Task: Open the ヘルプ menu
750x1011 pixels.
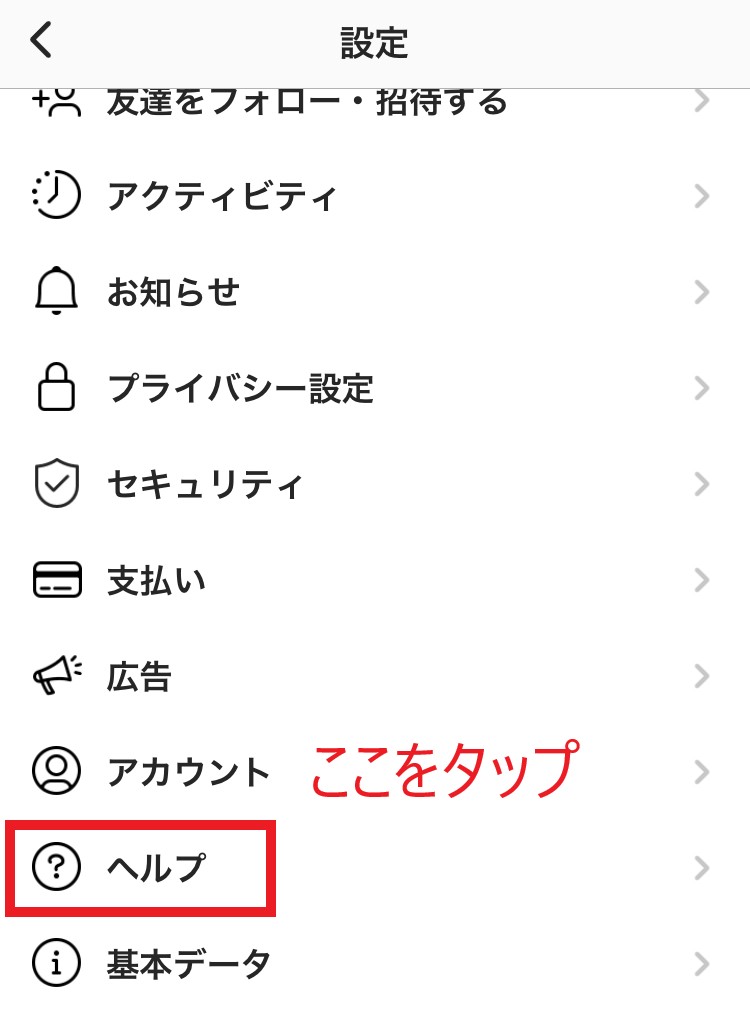Action: (x=154, y=868)
